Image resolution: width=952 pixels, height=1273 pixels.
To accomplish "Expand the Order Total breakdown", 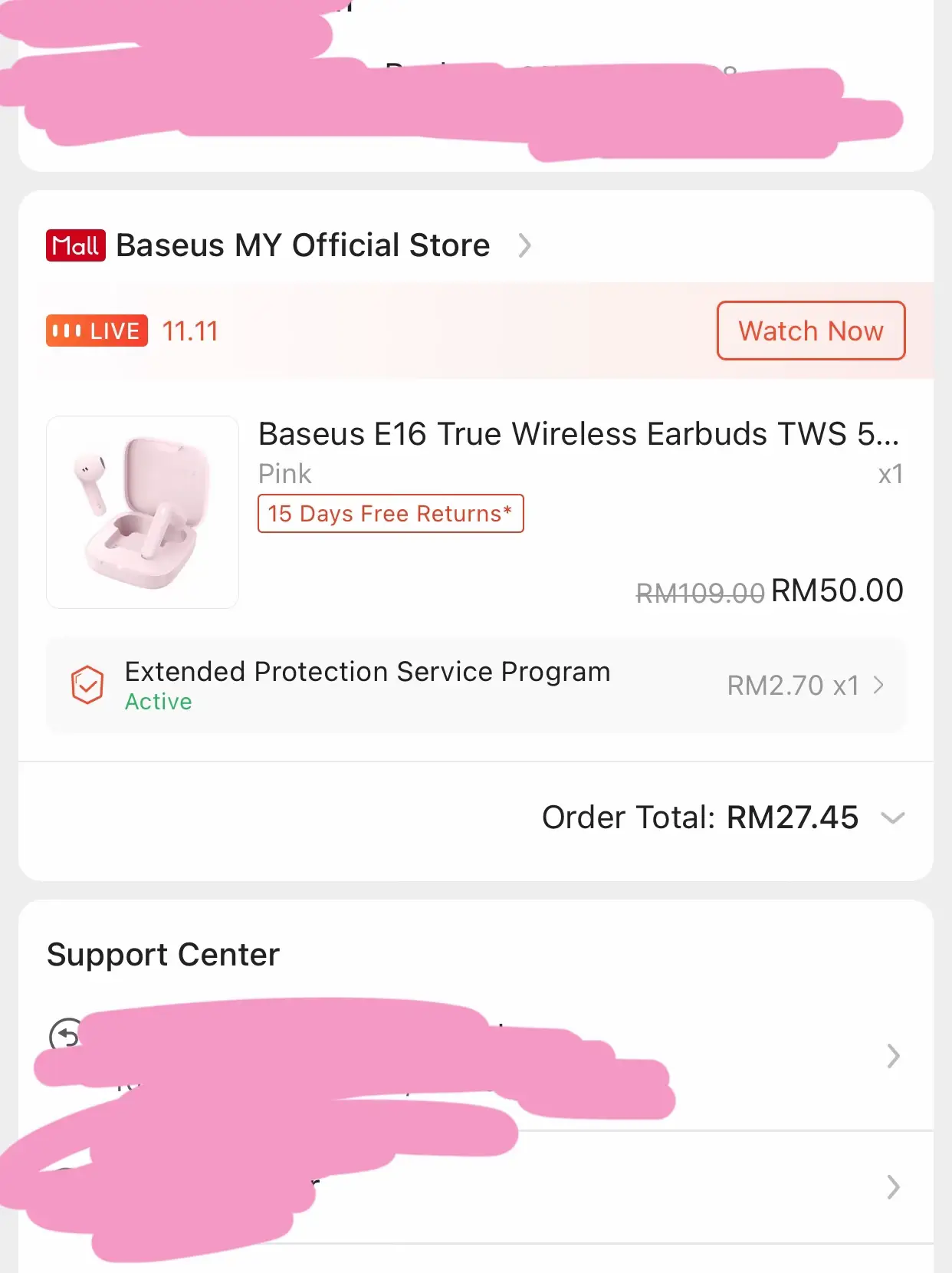I will pyautogui.click(x=892, y=817).
